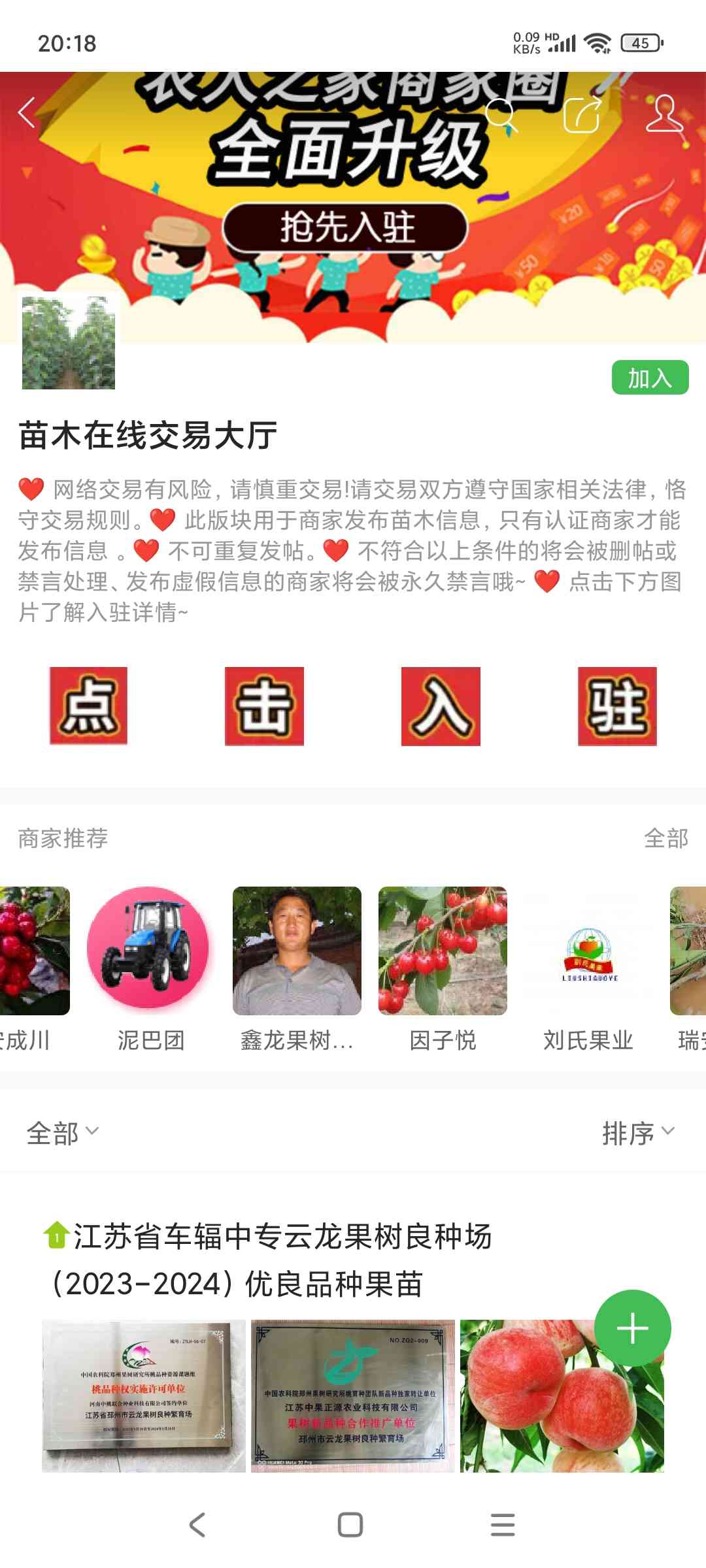Open merchant 泥巴团

coord(150,969)
